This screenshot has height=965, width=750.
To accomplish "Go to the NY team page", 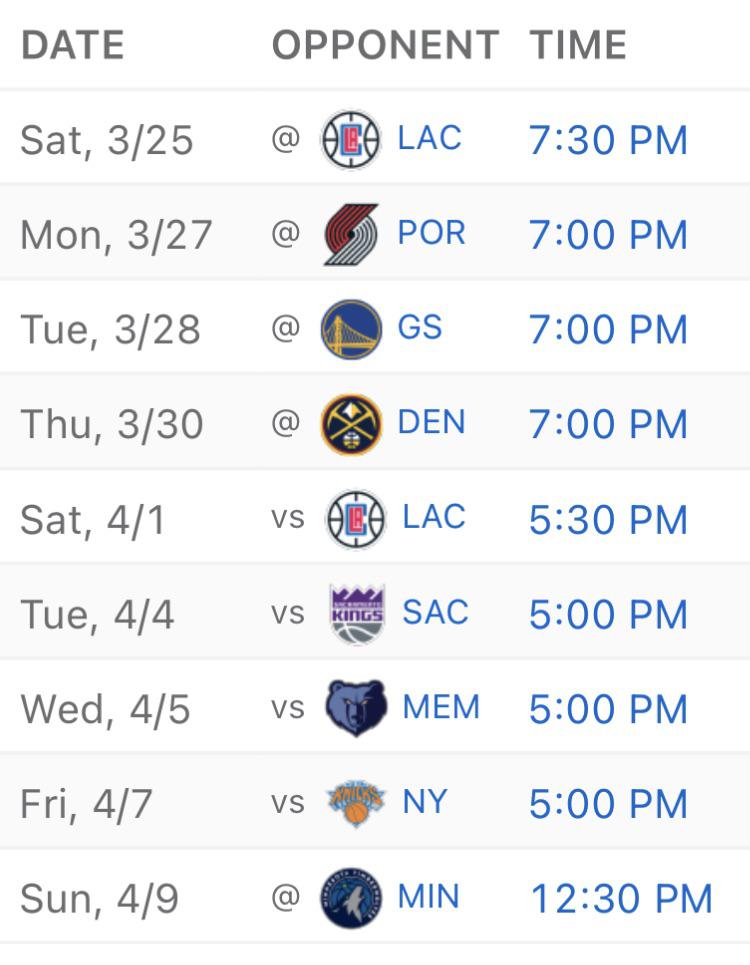I will click(424, 802).
